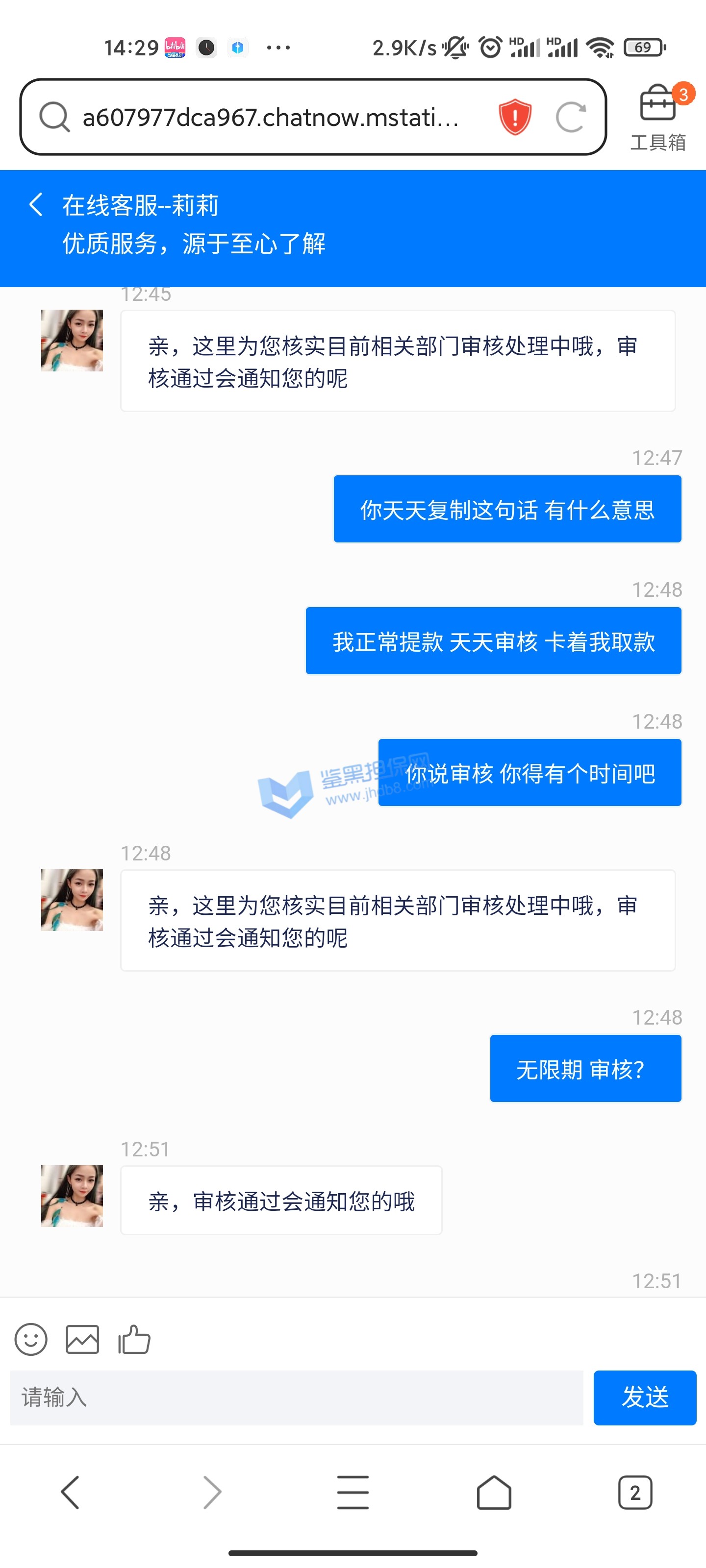
Task: Send the message with 发送
Action: tap(645, 1397)
